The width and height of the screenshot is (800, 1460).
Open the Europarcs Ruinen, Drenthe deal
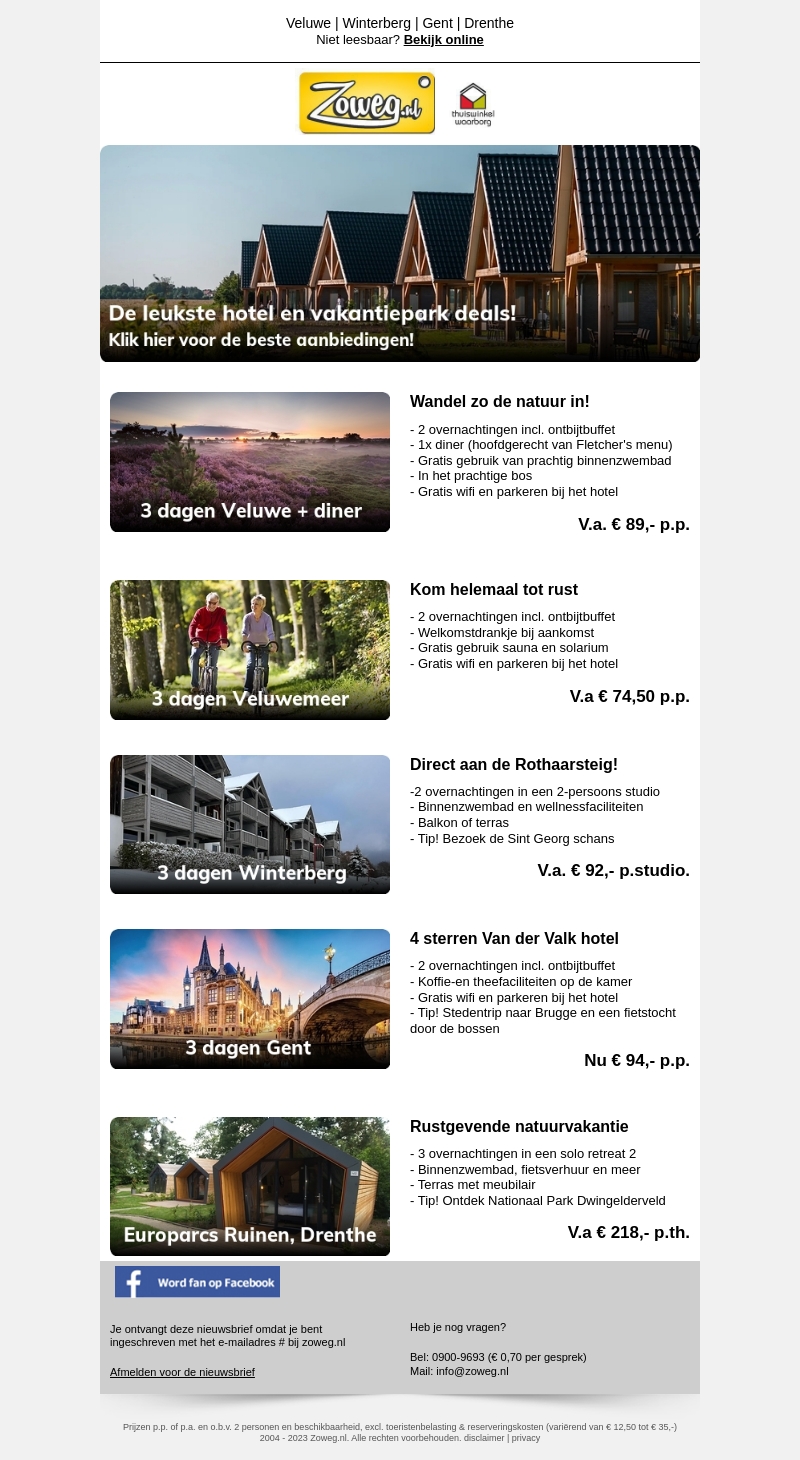(x=250, y=1186)
